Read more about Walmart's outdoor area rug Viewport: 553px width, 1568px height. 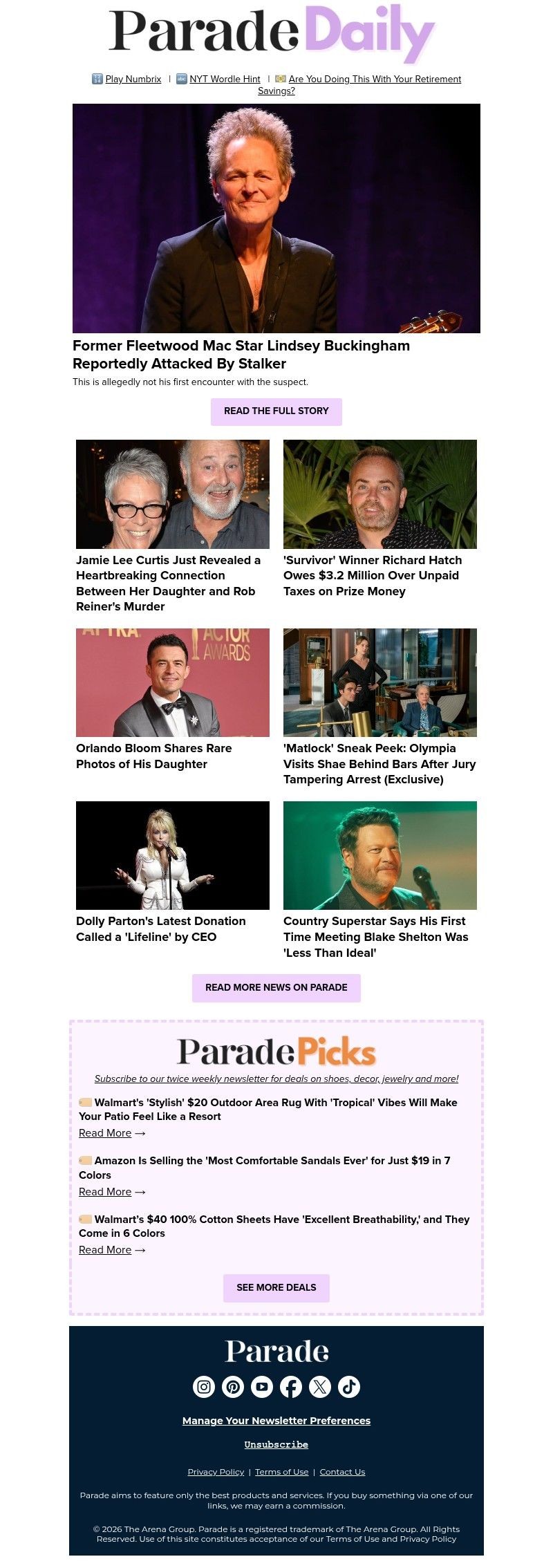(x=105, y=1133)
